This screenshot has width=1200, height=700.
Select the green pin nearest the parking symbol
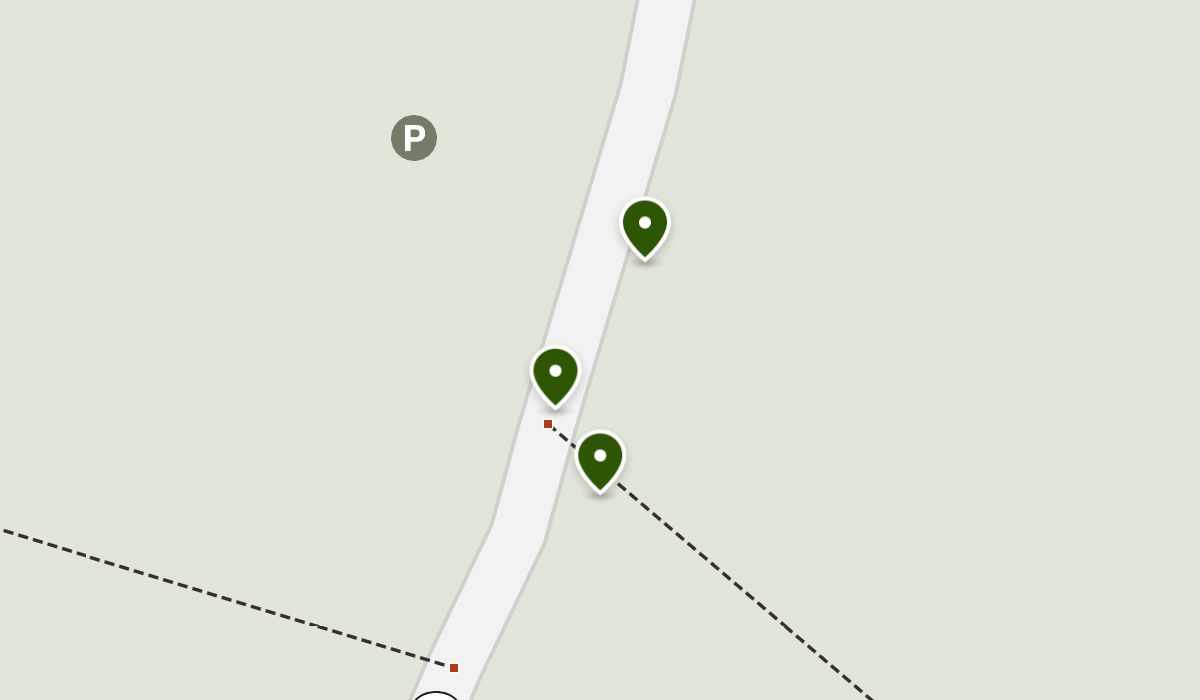click(645, 227)
